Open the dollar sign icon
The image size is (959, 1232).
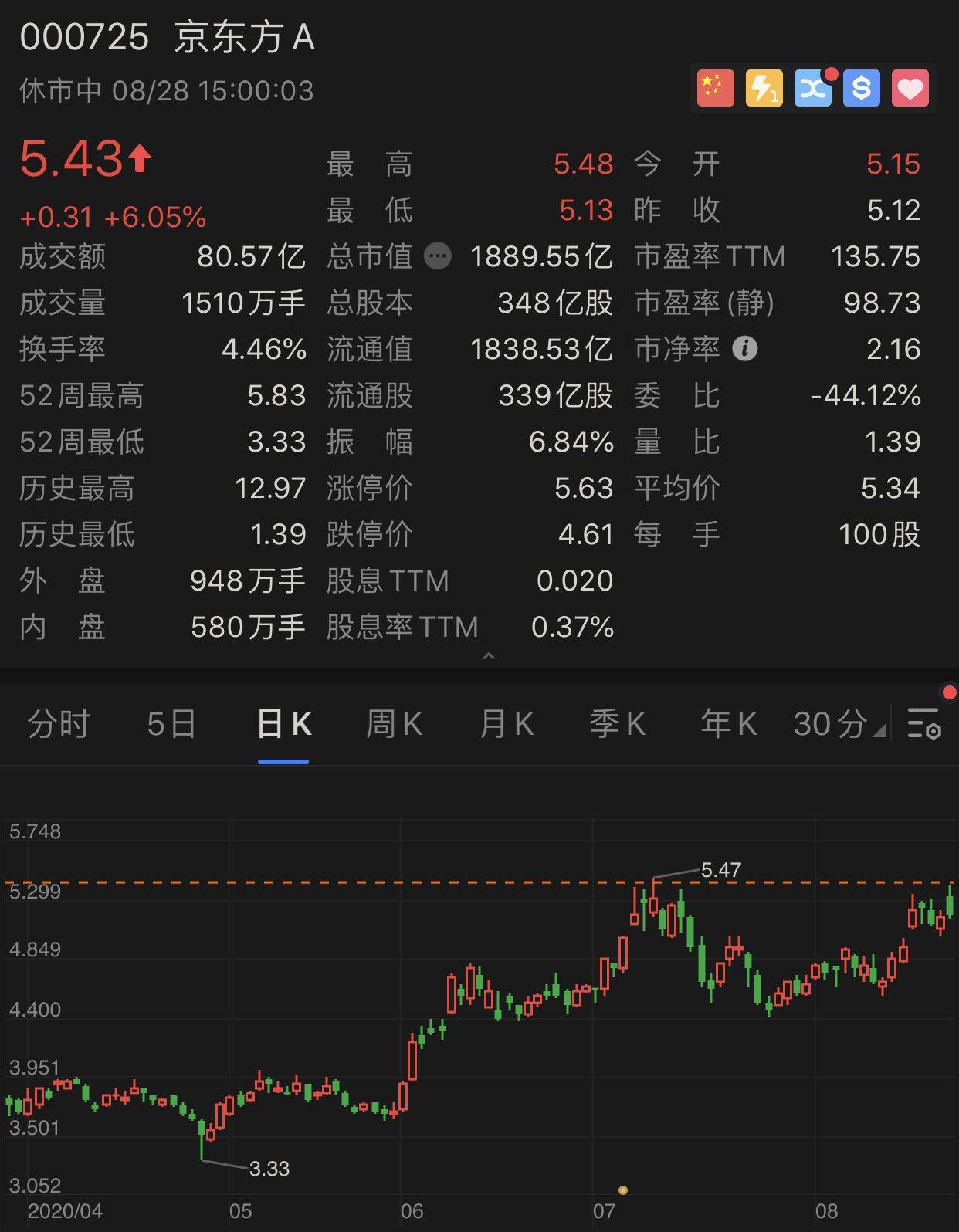pyautogui.click(x=862, y=87)
